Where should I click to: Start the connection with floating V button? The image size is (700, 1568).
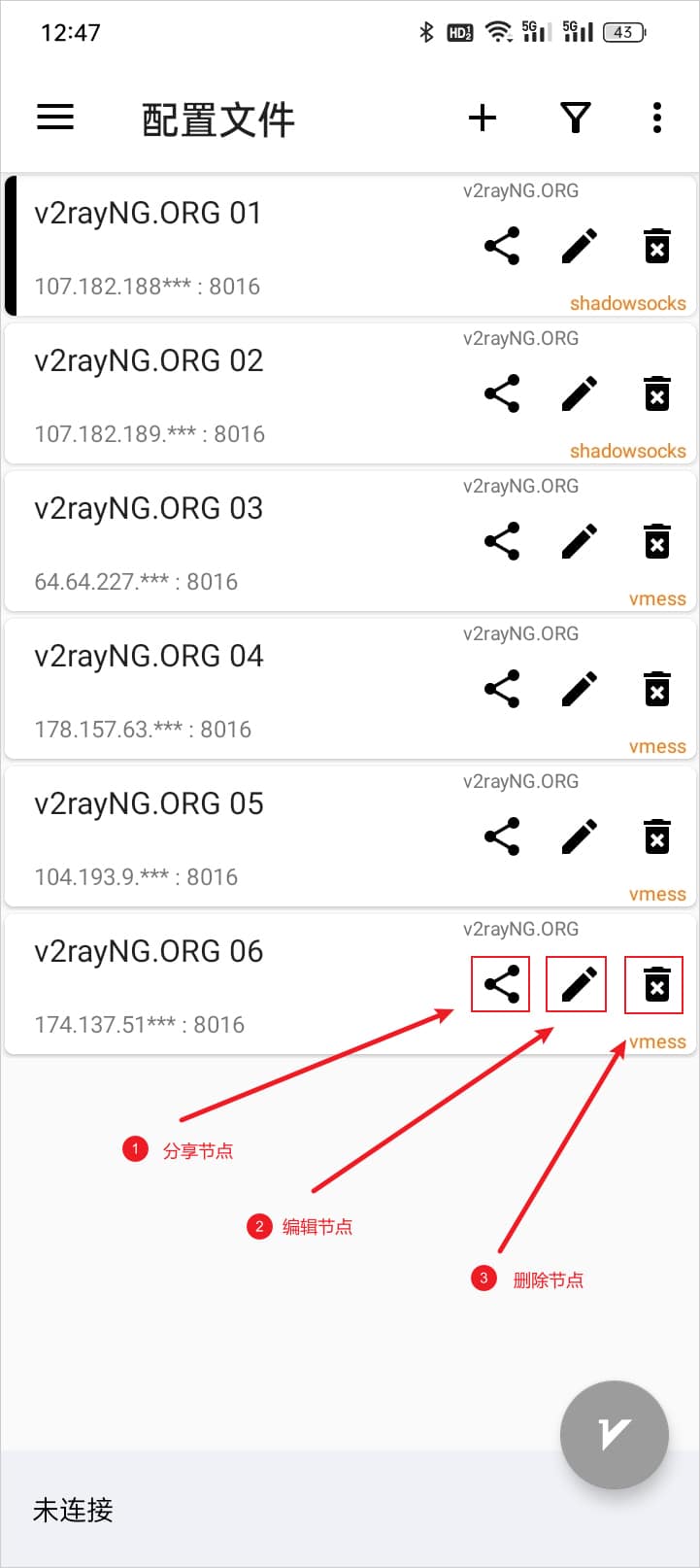(x=615, y=1434)
